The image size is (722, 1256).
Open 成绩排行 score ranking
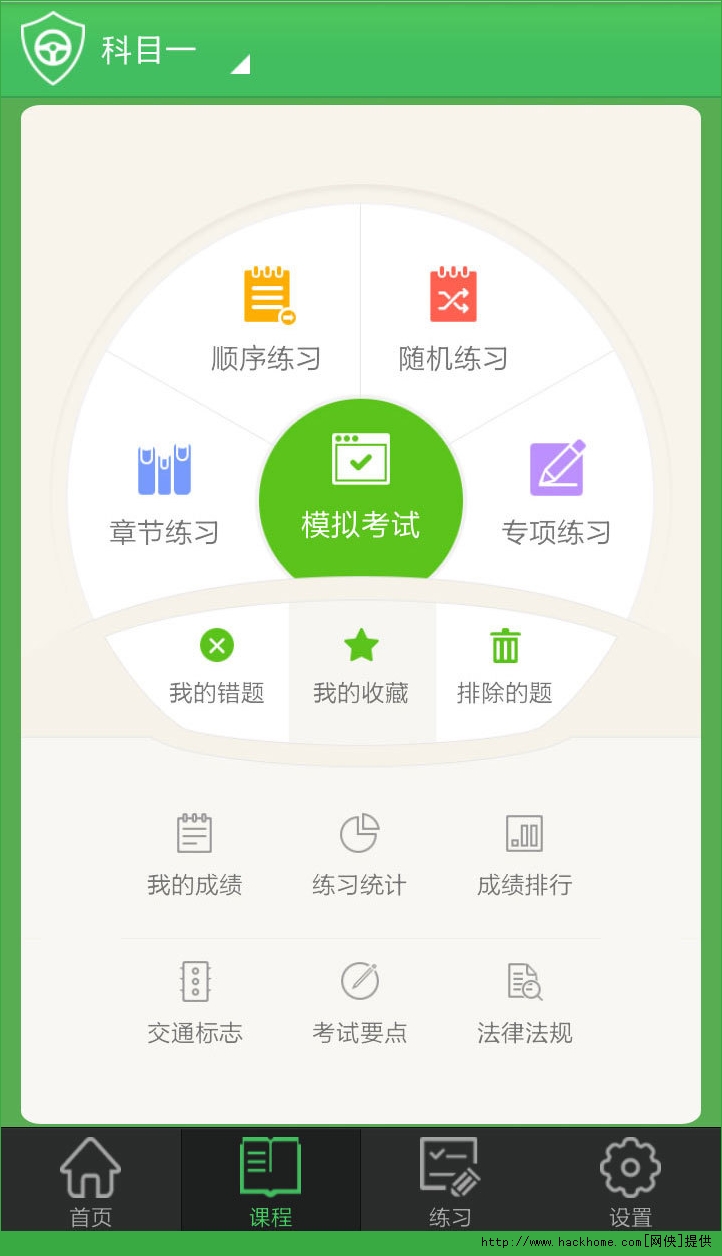coord(524,854)
